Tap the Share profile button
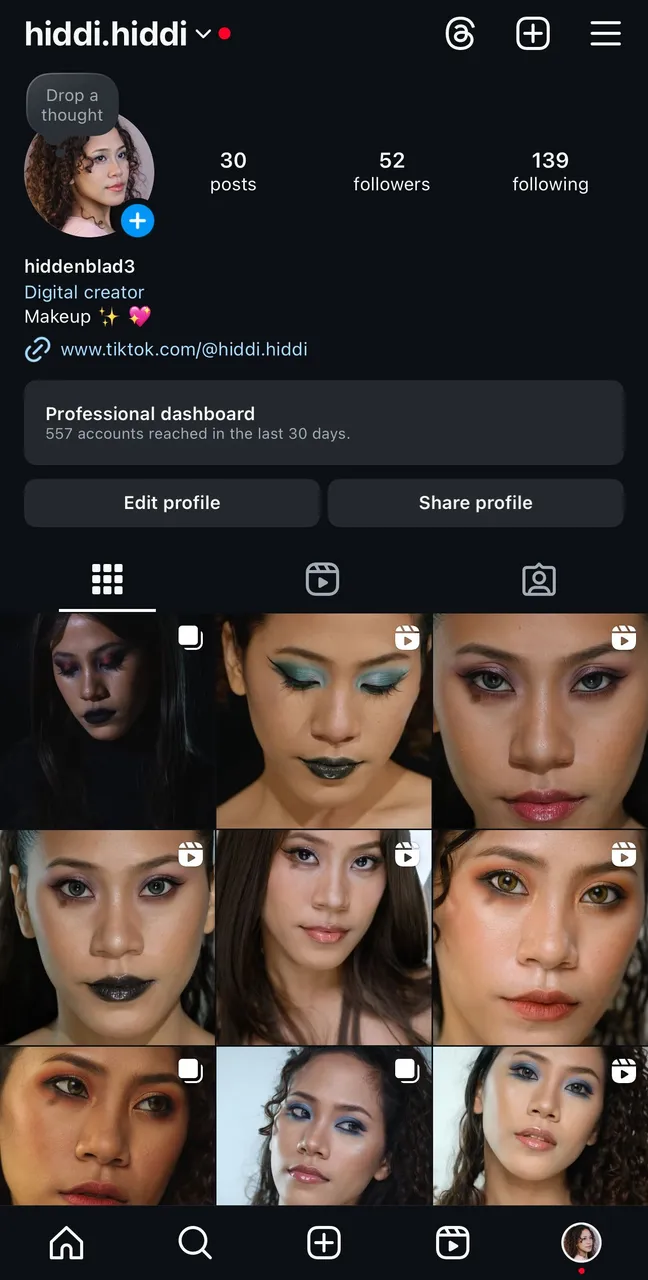648x1280 pixels. click(476, 503)
